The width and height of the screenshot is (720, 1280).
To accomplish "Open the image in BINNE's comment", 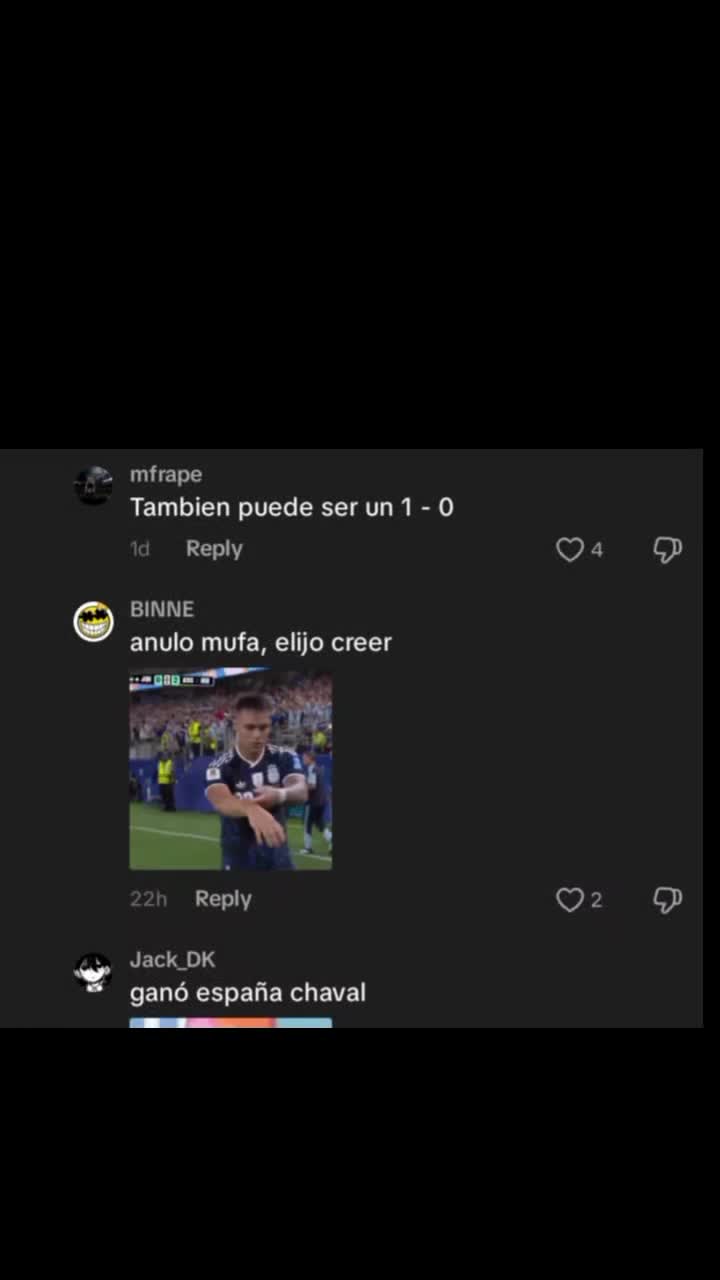I will tap(231, 769).
